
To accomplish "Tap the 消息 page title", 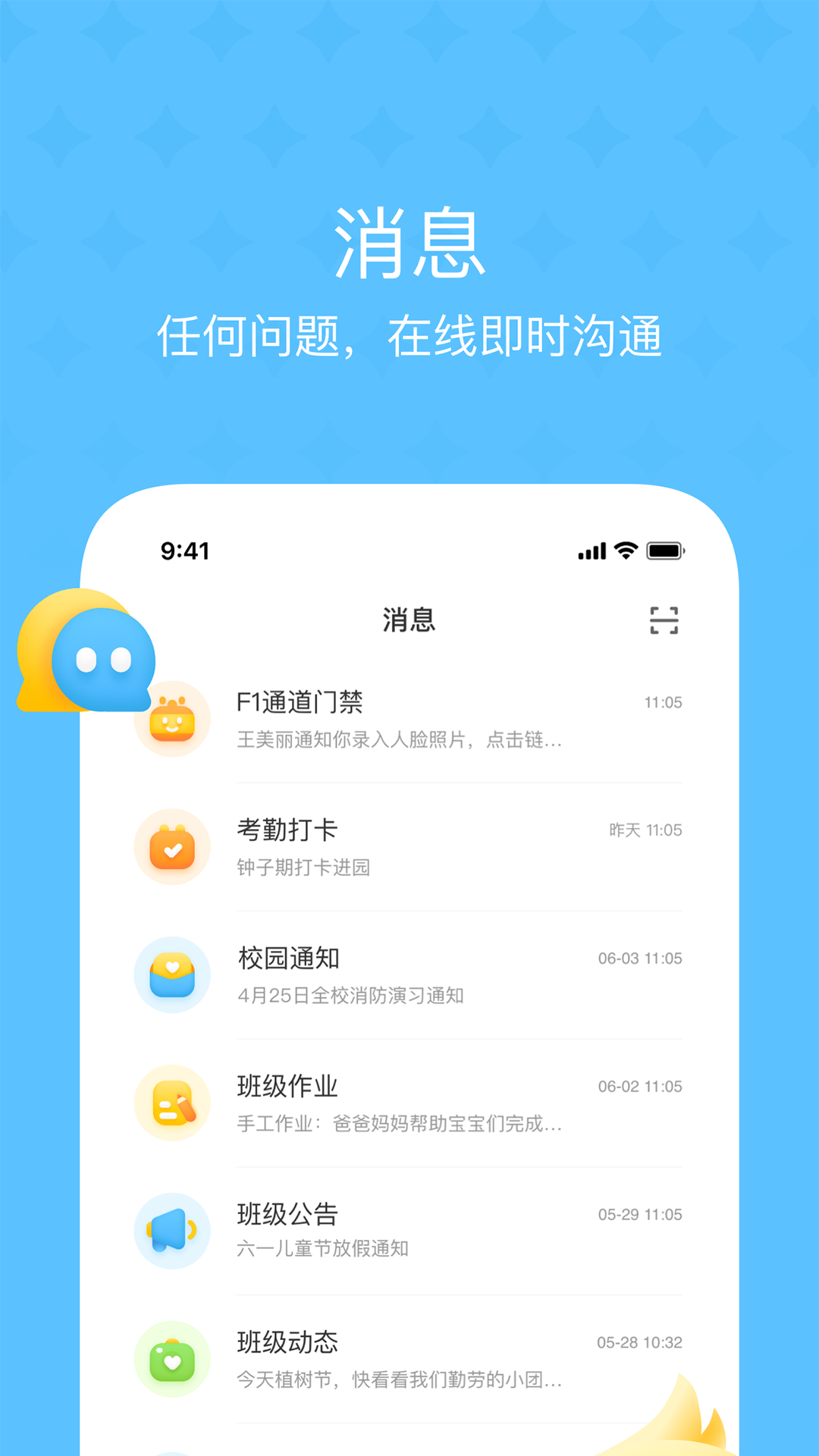I will [x=409, y=620].
